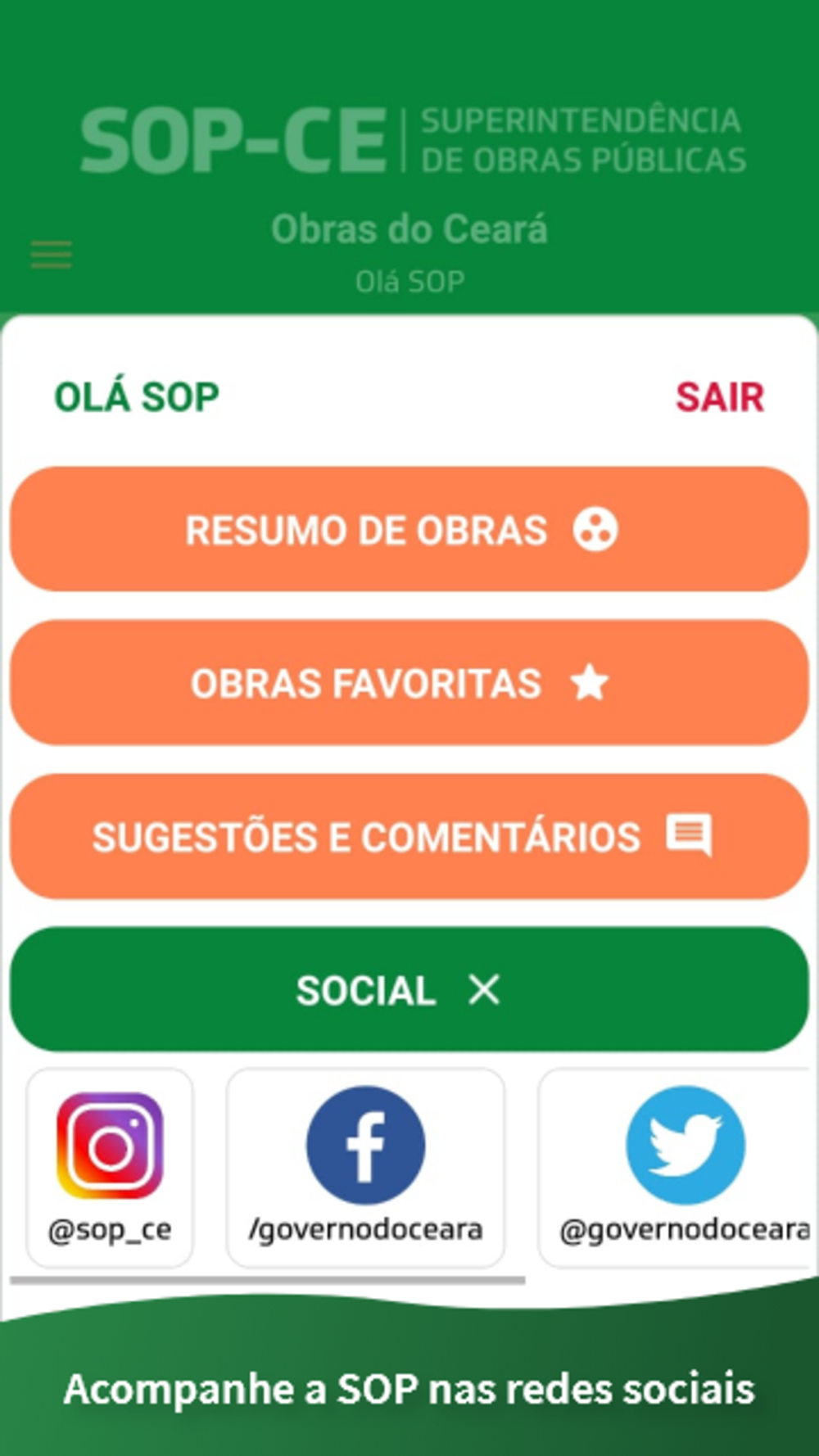Collapse the Social section
819x1456 pixels.
(x=409, y=989)
